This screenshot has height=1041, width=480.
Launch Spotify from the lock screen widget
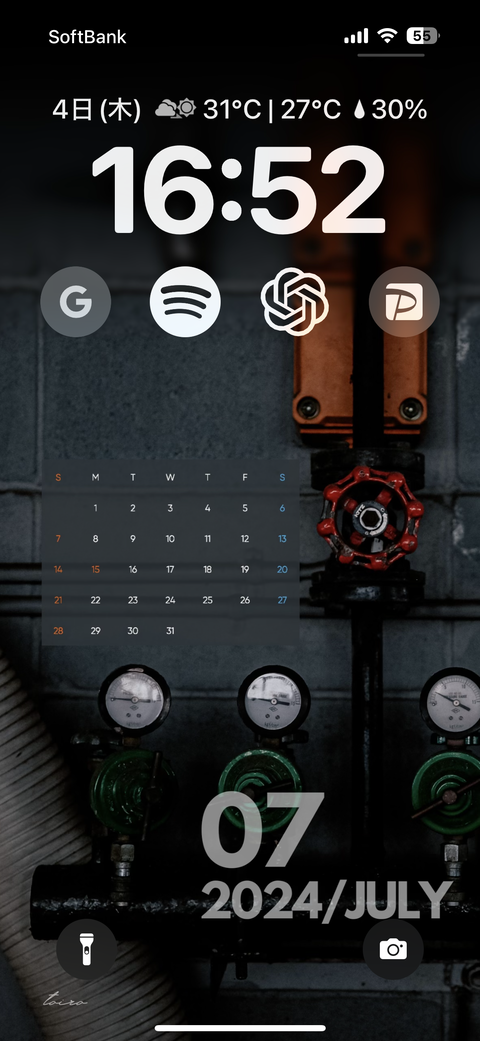185,301
